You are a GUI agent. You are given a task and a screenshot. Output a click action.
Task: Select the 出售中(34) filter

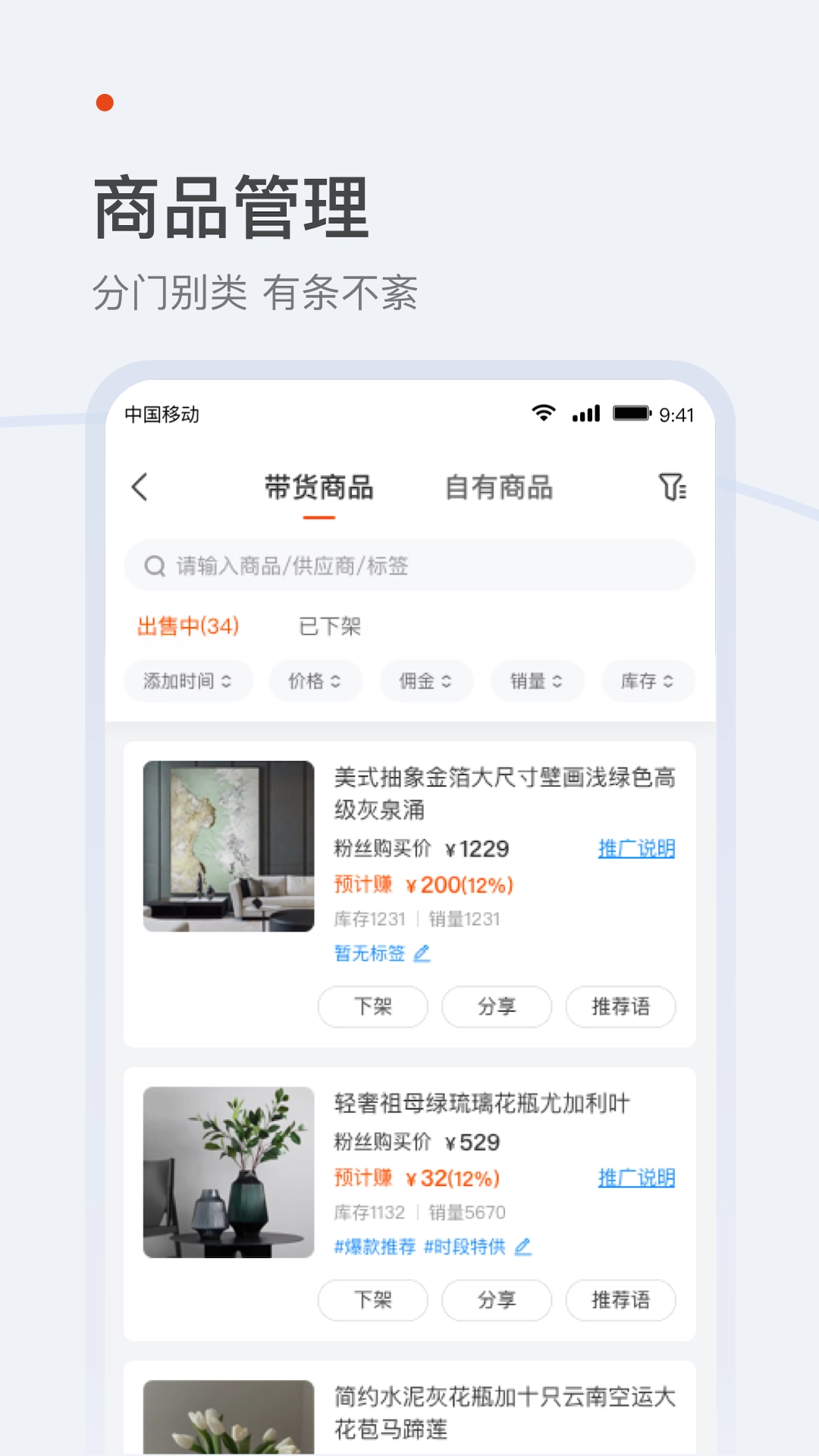189,626
